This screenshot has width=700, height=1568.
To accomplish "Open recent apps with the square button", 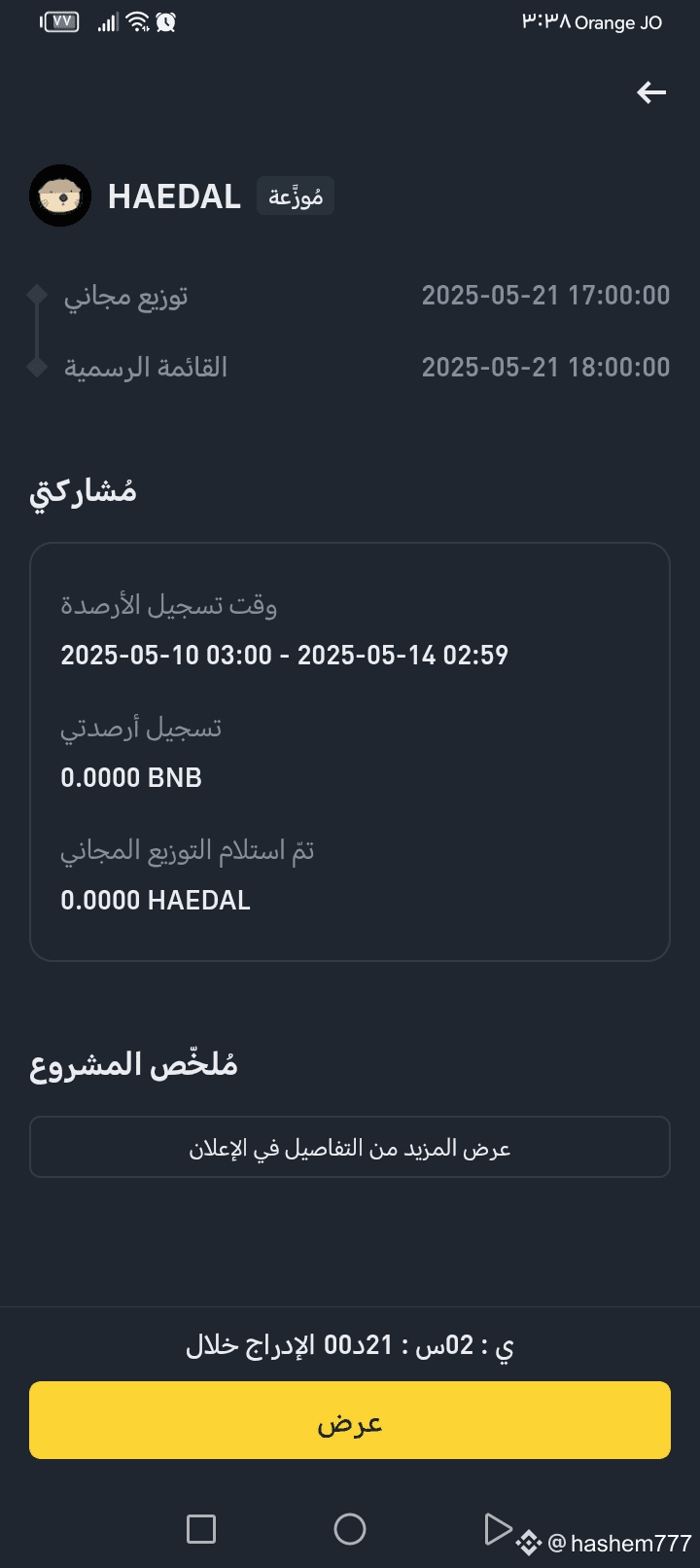I will tap(201, 1529).
